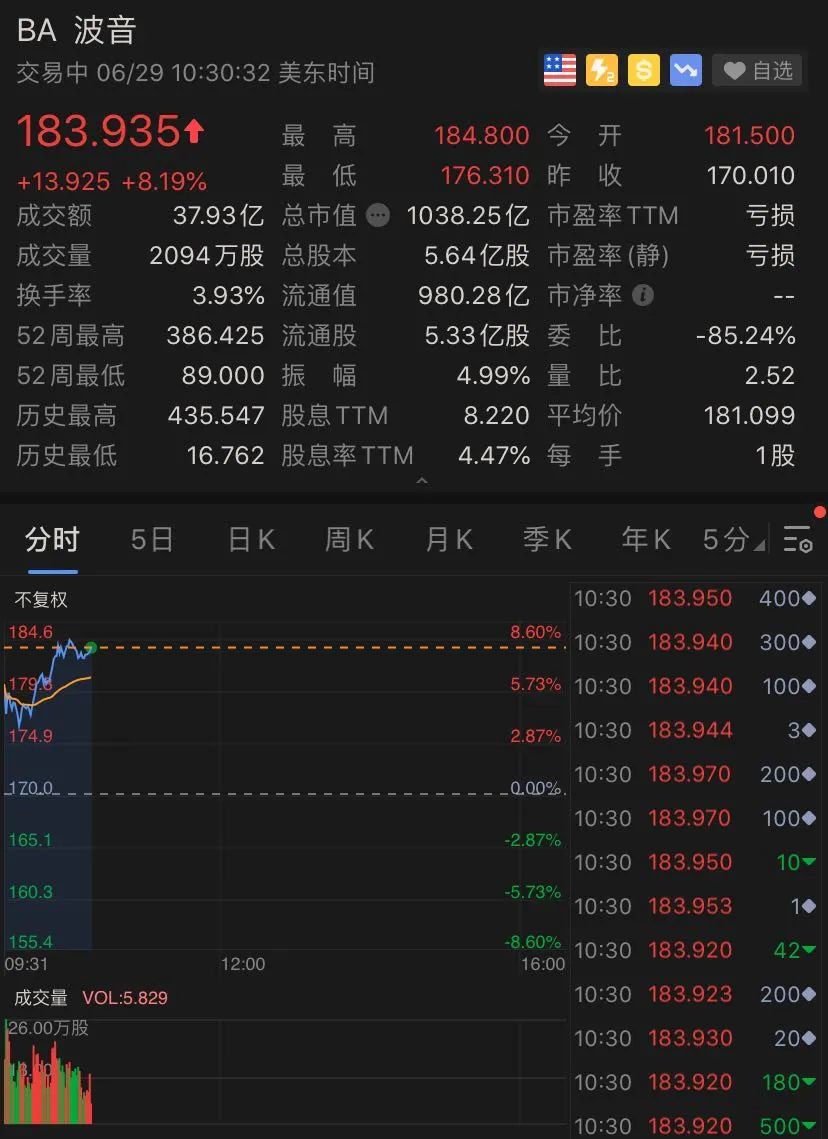Image resolution: width=828 pixels, height=1139 pixels.
Task: Open the 日K daily candlestick tab
Action: 248,538
